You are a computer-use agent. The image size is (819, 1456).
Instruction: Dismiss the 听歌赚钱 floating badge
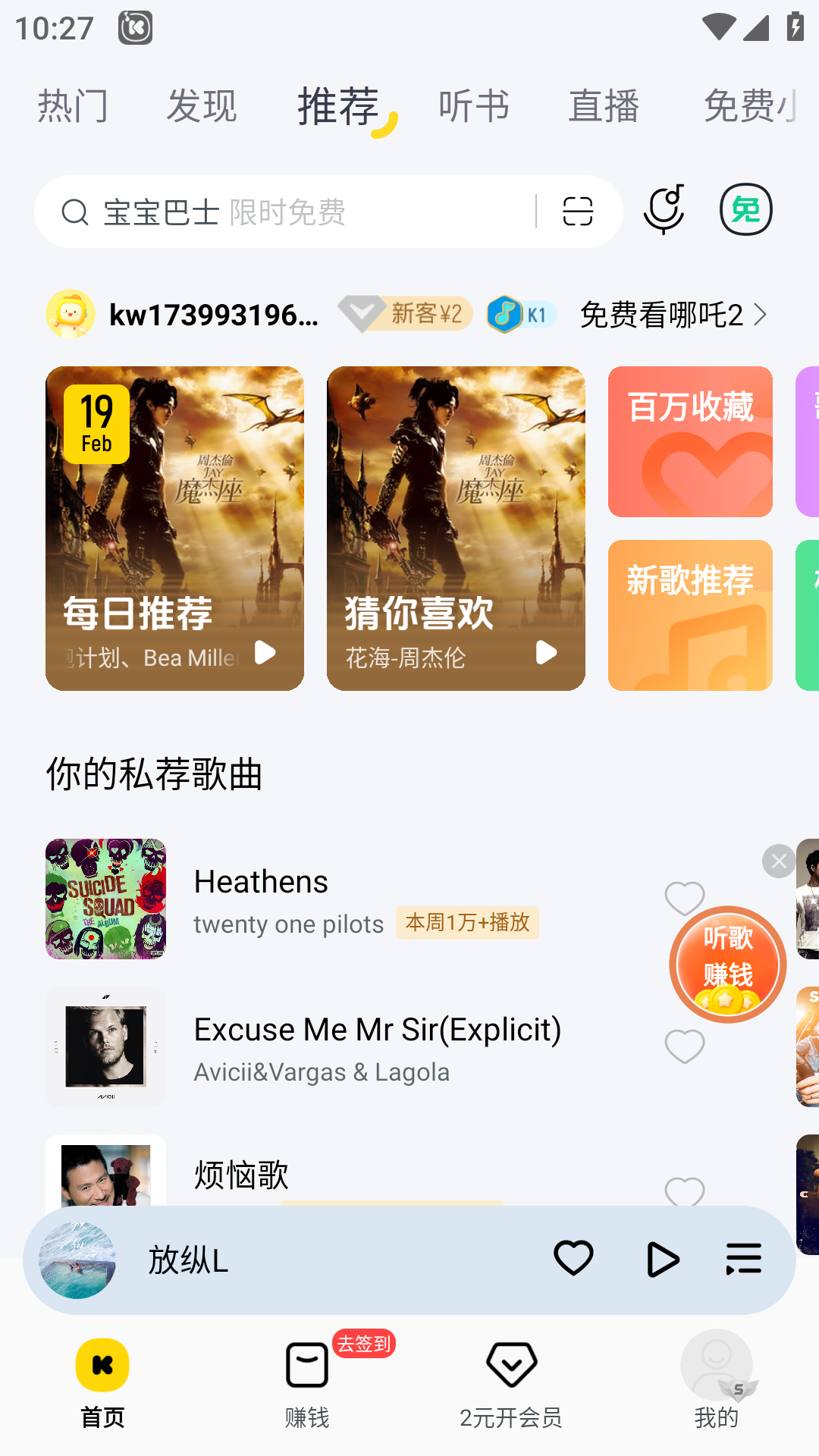point(779,861)
